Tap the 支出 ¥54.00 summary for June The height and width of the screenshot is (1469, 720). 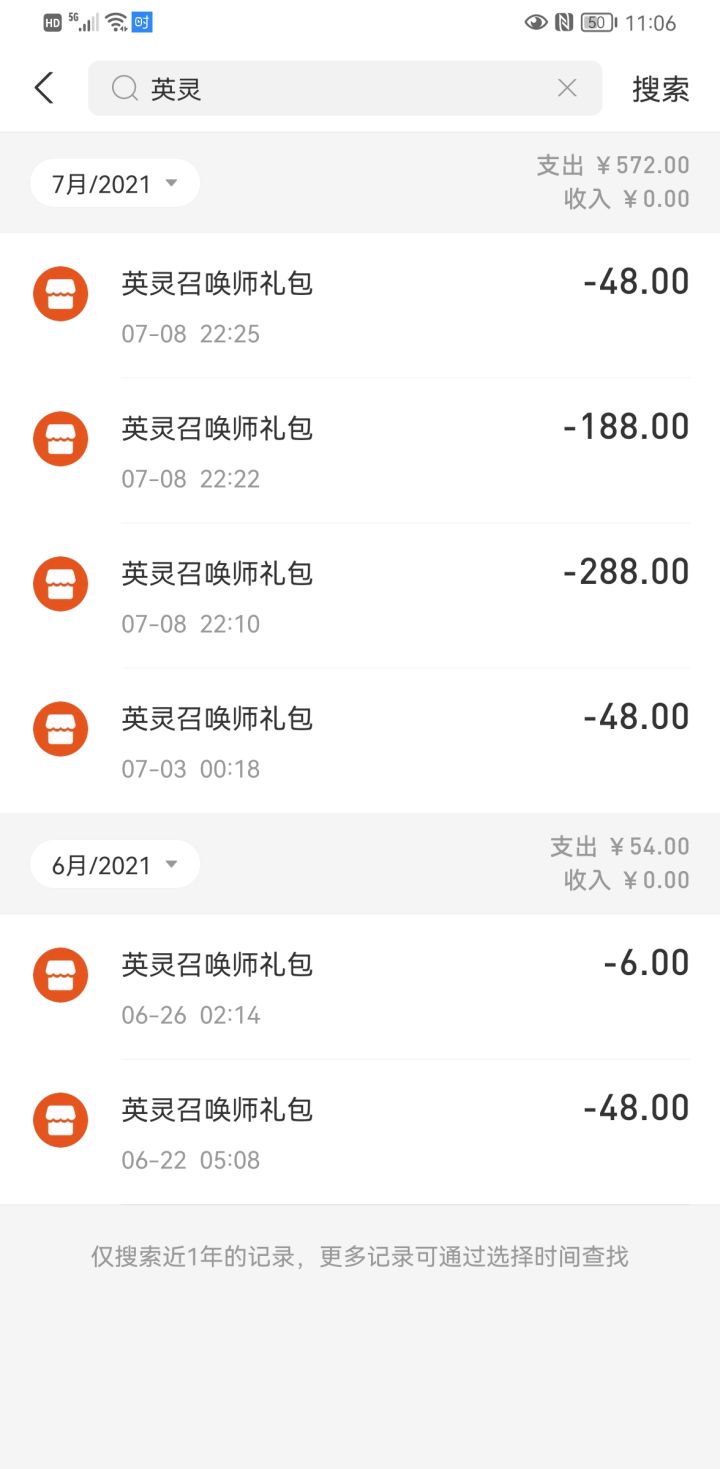pos(620,846)
